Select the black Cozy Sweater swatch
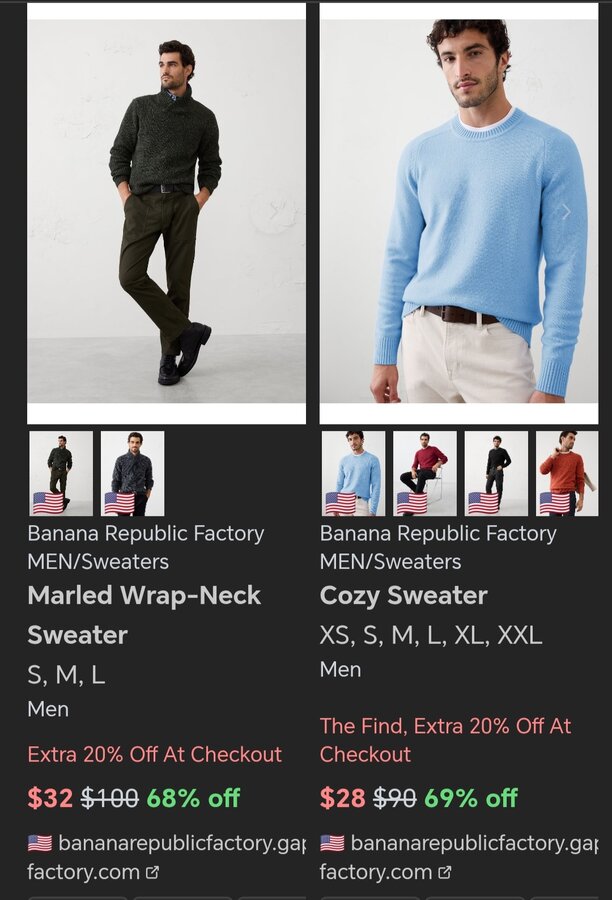Screen dimensions: 612x900 pos(496,473)
